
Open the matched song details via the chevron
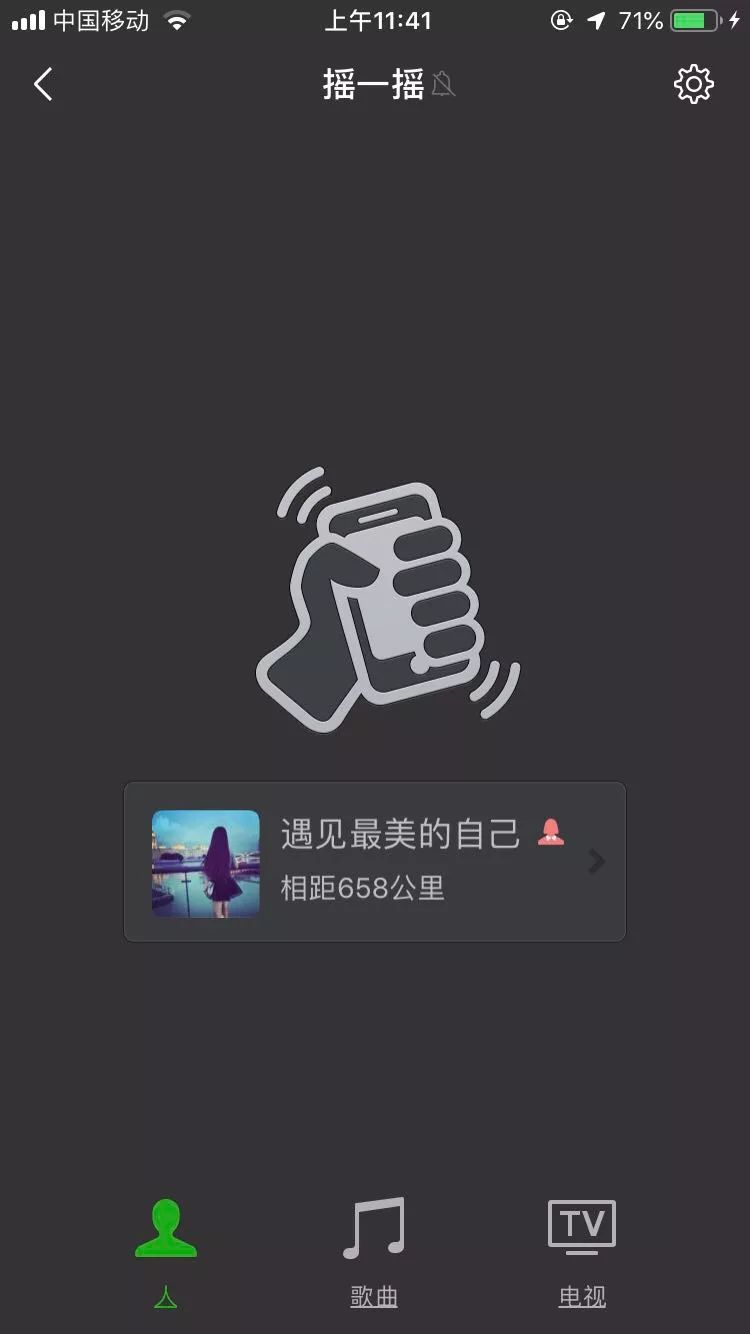(597, 862)
